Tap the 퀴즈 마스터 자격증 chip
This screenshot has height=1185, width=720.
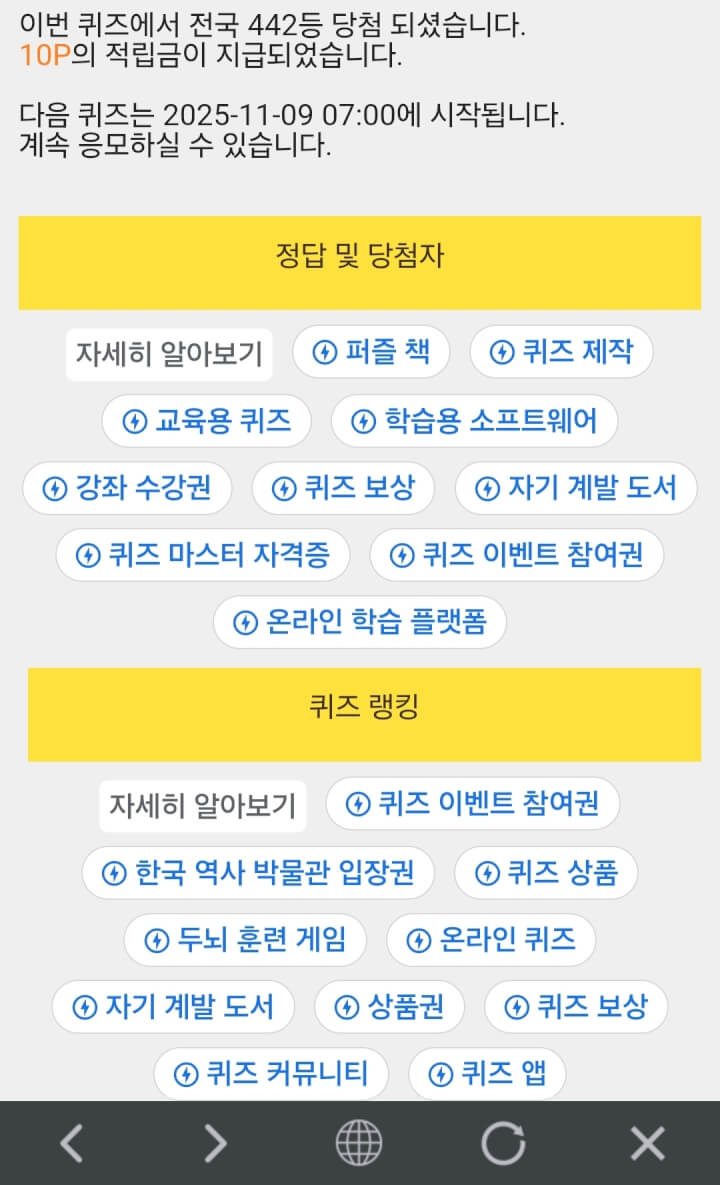pos(203,555)
